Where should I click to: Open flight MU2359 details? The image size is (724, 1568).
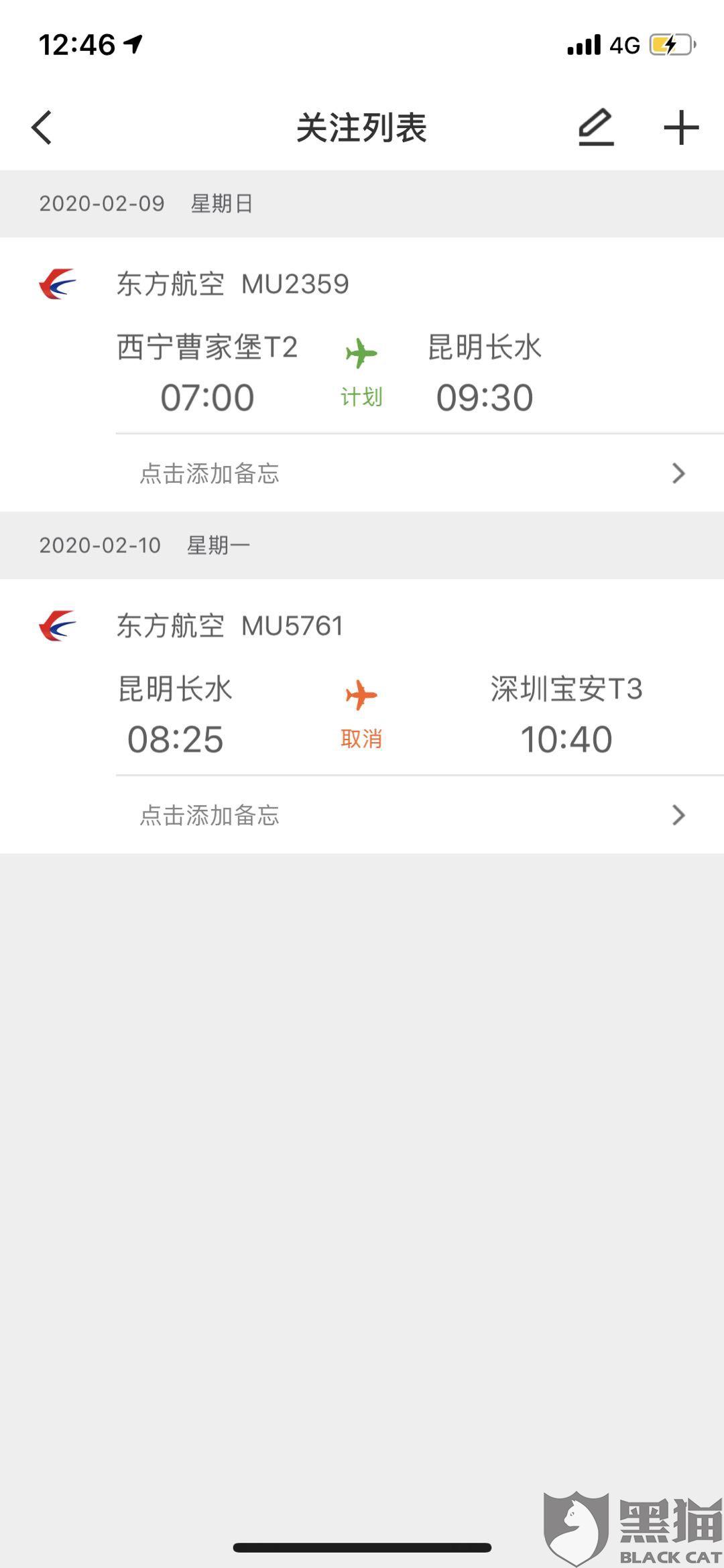(x=362, y=335)
